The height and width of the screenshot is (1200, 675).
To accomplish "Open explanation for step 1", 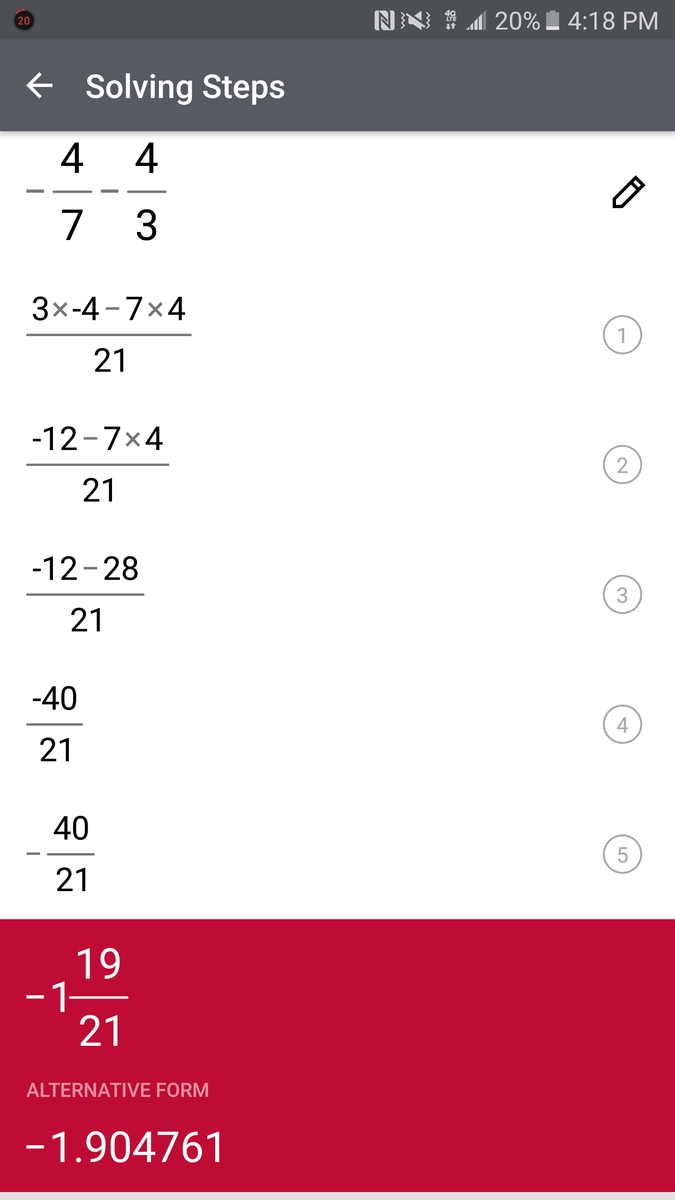I will pos(622,335).
